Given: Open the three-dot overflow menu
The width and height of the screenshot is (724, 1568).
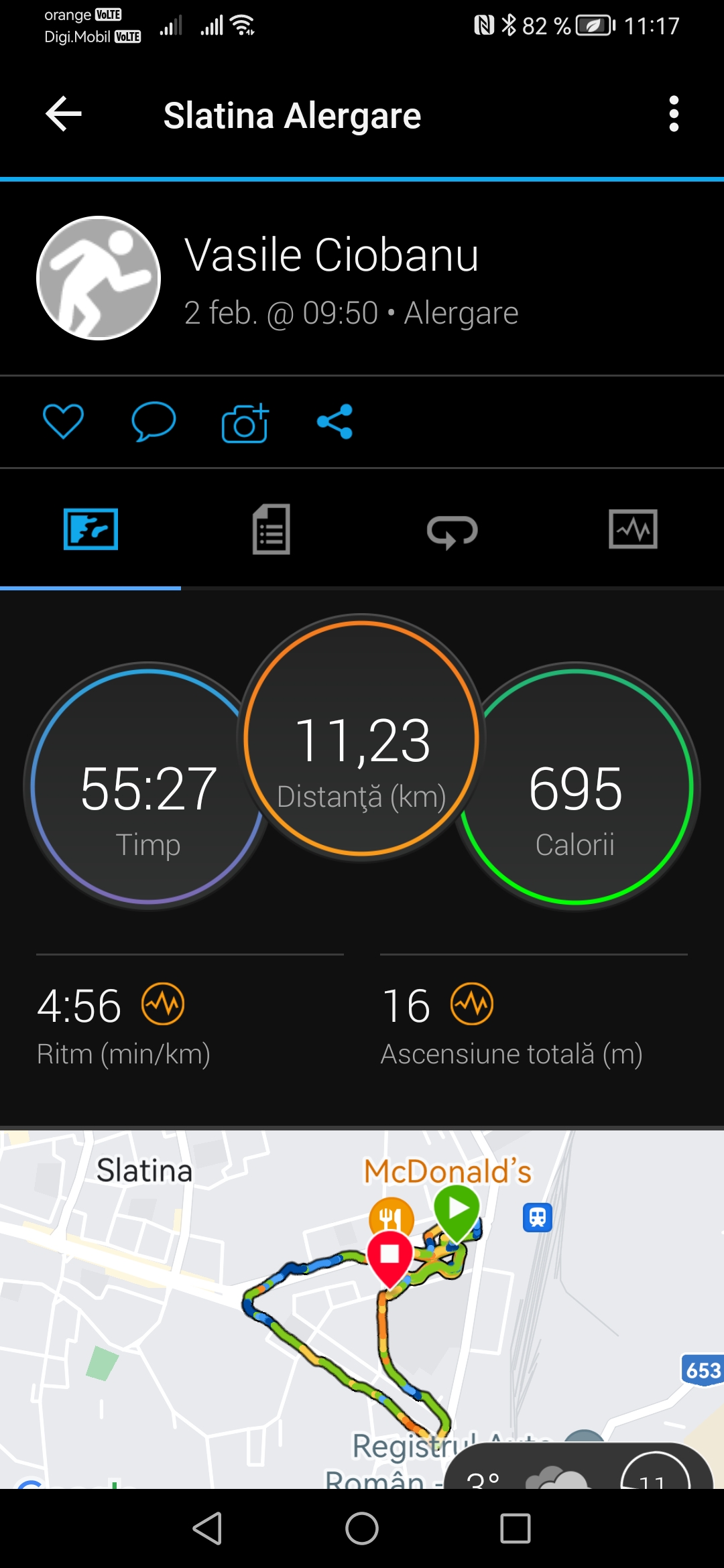Looking at the screenshot, I should (674, 114).
